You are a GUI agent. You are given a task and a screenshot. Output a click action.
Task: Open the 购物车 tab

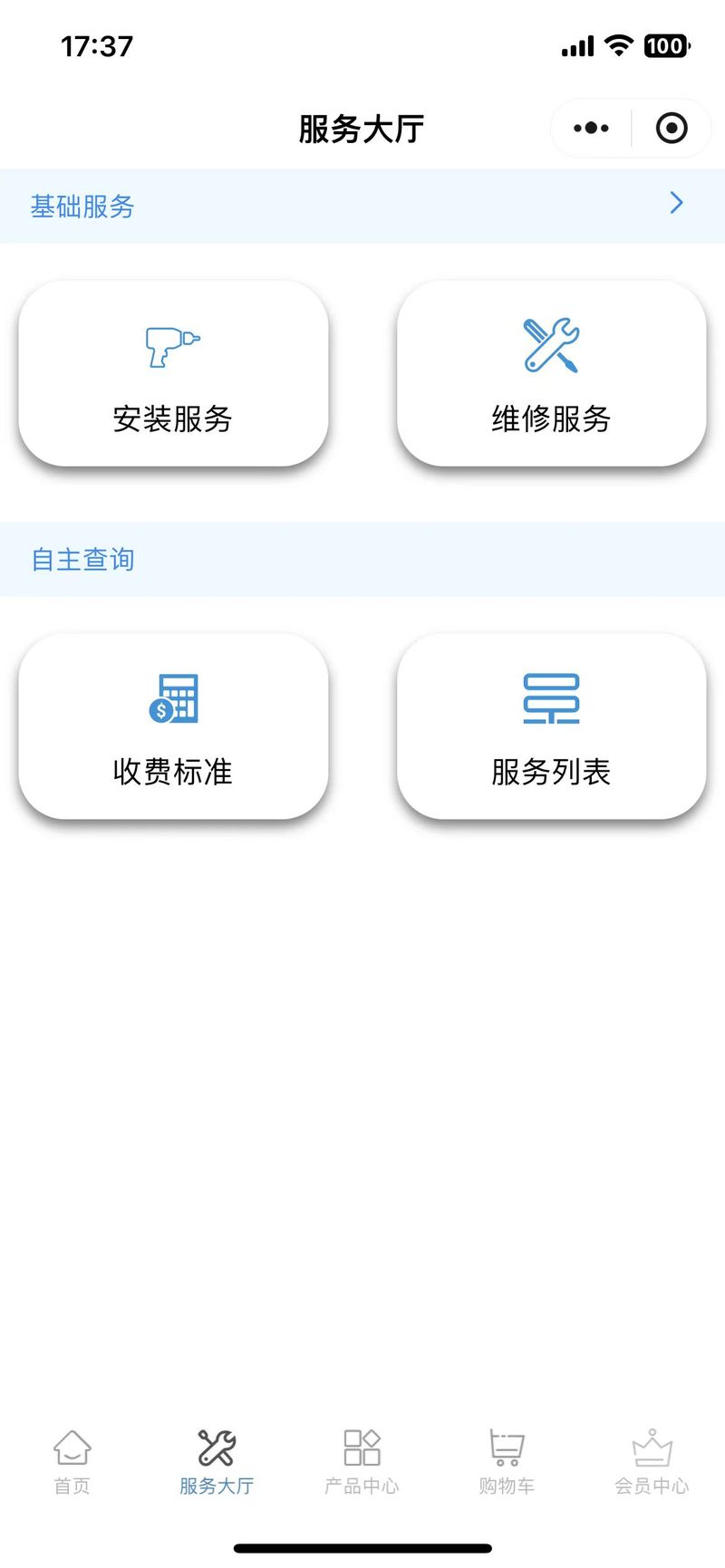(507, 1462)
